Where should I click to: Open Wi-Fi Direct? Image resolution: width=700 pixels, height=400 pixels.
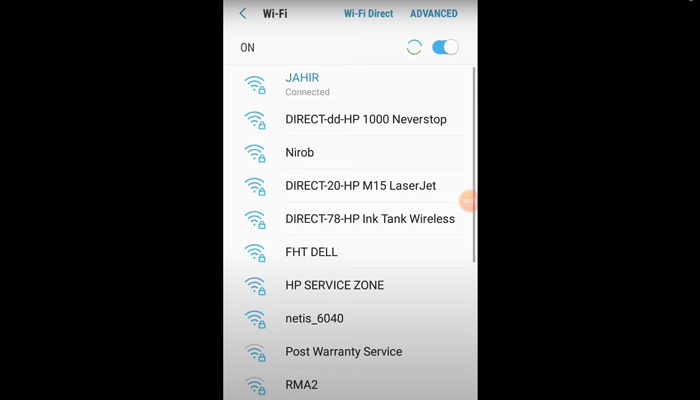tap(368, 14)
